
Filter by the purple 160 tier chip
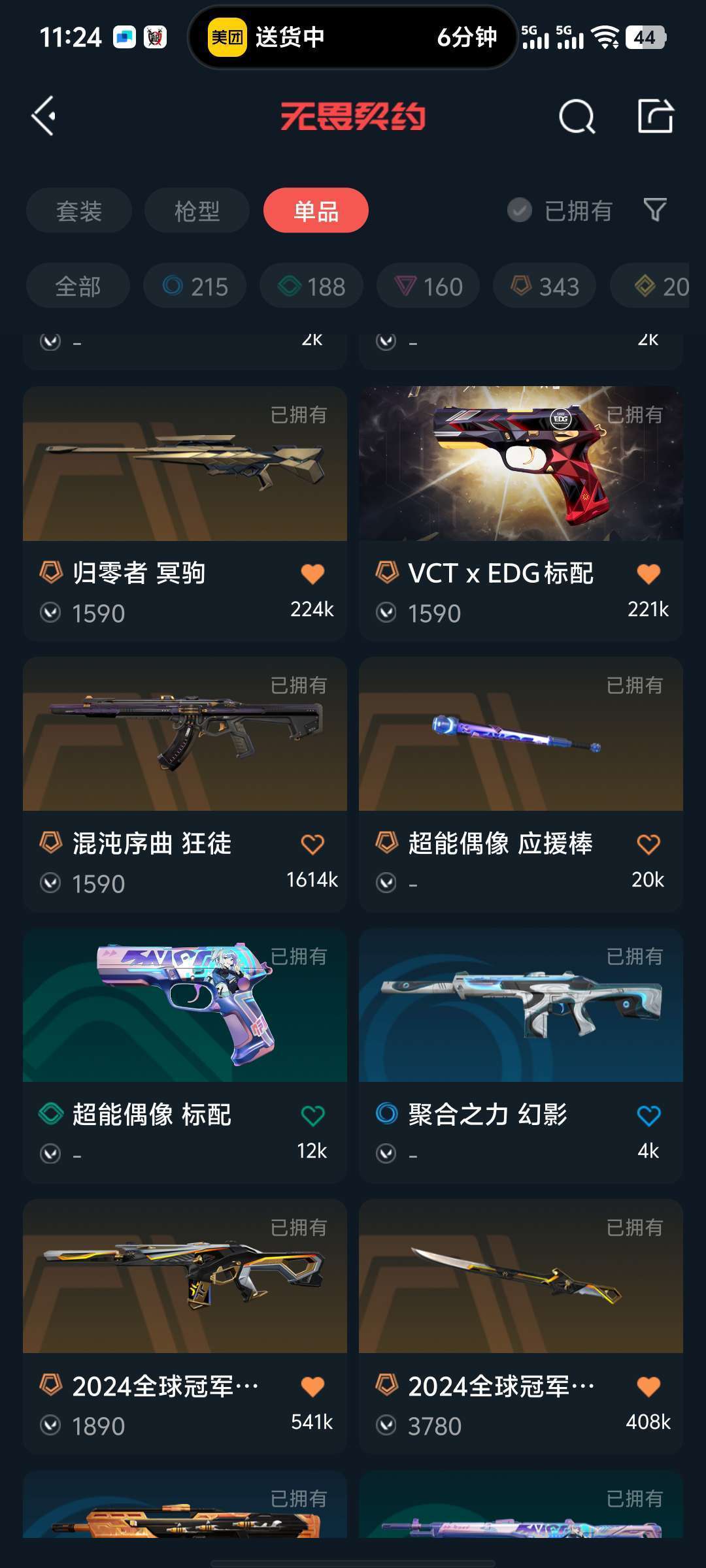[x=428, y=286]
